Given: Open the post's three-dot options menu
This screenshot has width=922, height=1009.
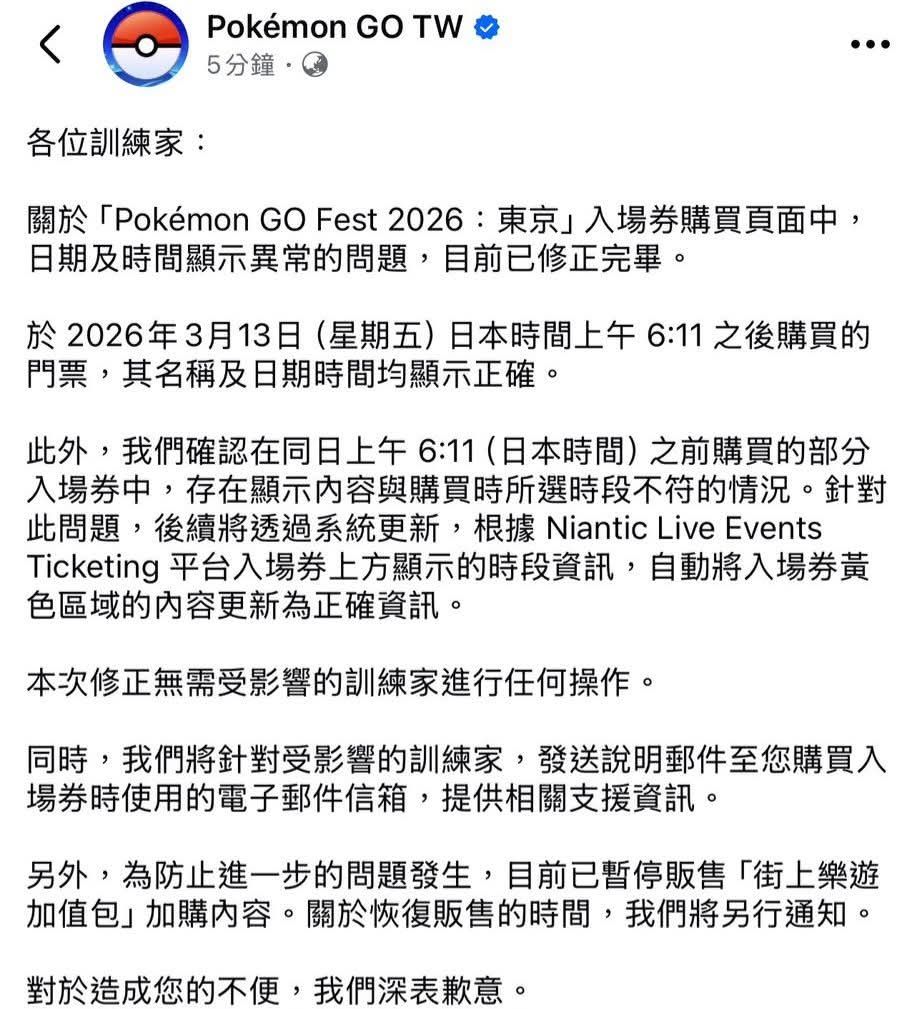Looking at the screenshot, I should [868, 45].
